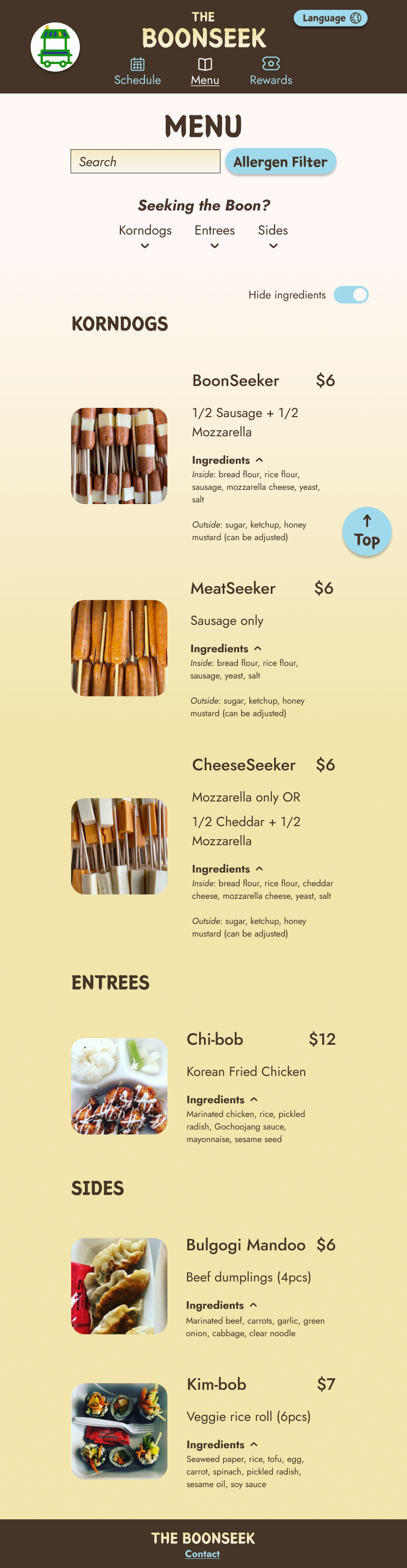Image resolution: width=407 pixels, height=1568 pixels.
Task: Jump to the Korndogs section
Action: [x=145, y=237]
